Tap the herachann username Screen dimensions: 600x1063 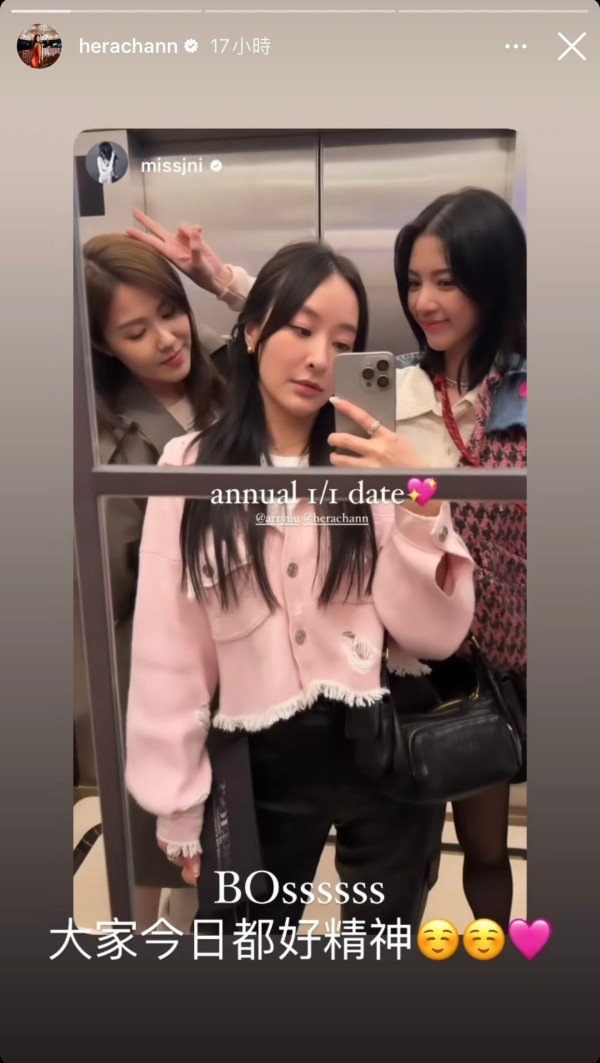coord(129,46)
